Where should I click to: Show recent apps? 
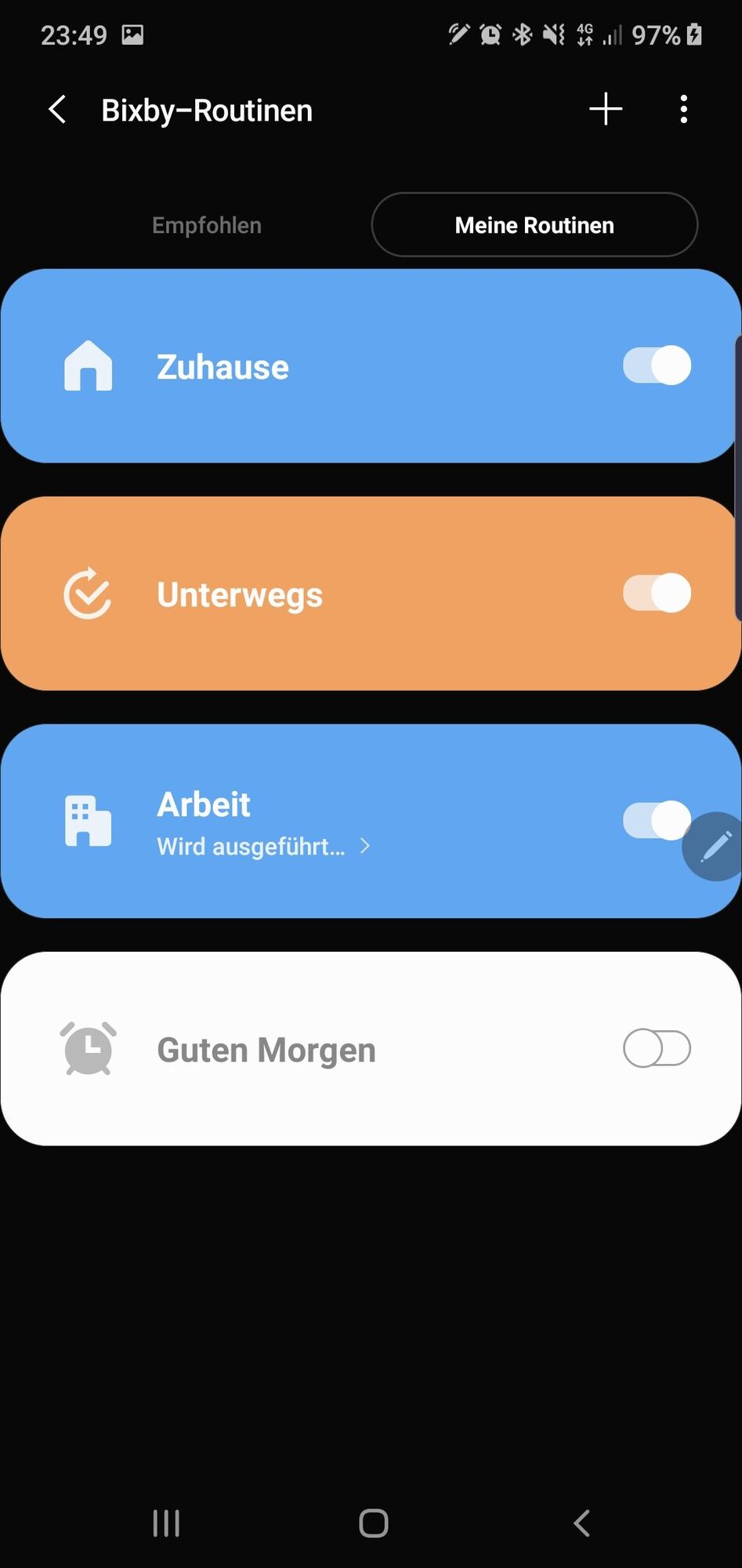[166, 1523]
